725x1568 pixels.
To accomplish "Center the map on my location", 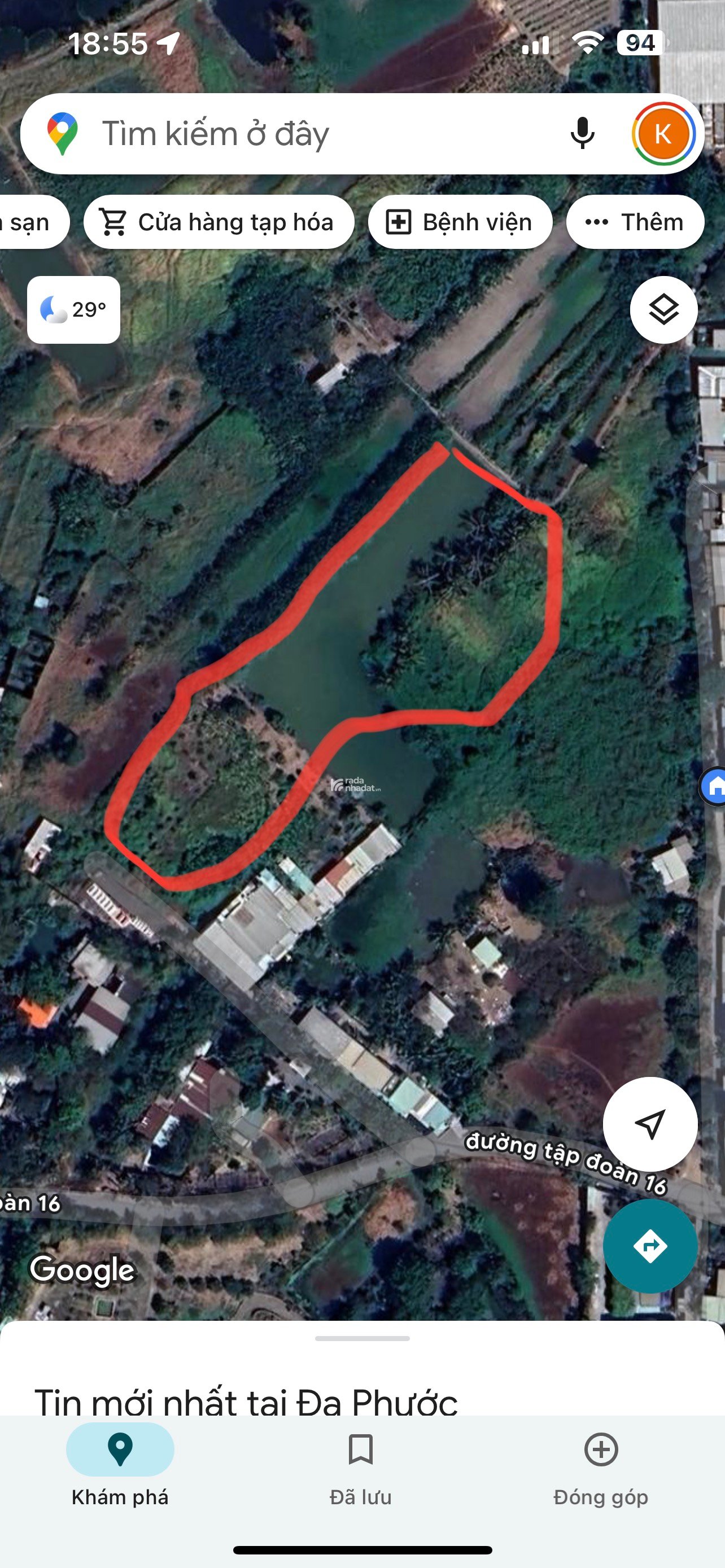I will pos(649,1124).
